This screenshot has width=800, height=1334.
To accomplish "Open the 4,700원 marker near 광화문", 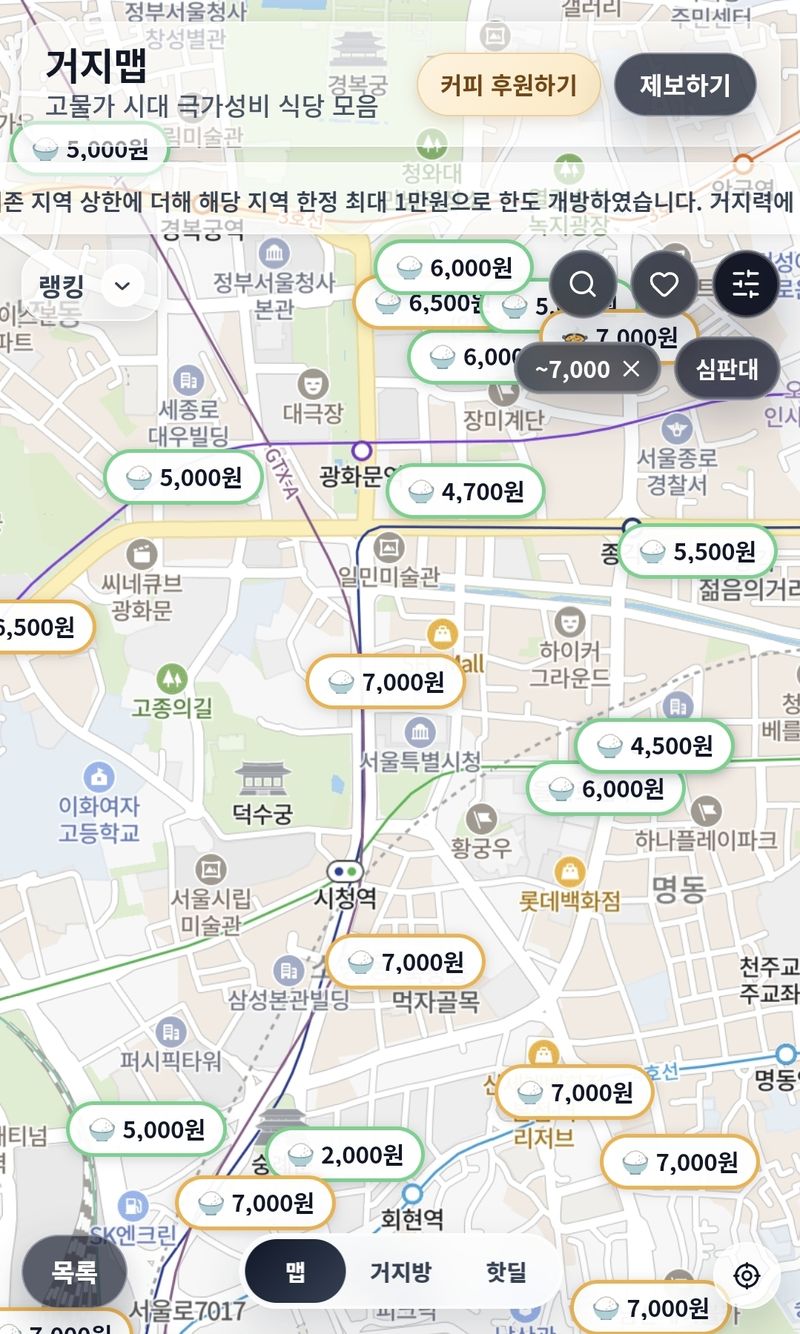I will (x=465, y=491).
